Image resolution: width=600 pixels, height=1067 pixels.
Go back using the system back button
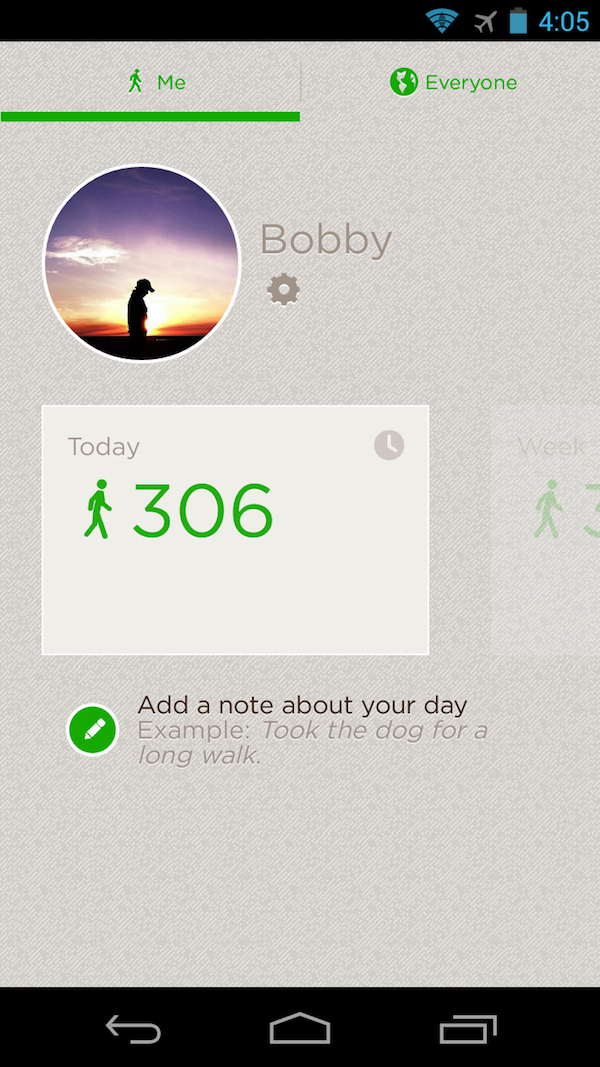point(133,1028)
